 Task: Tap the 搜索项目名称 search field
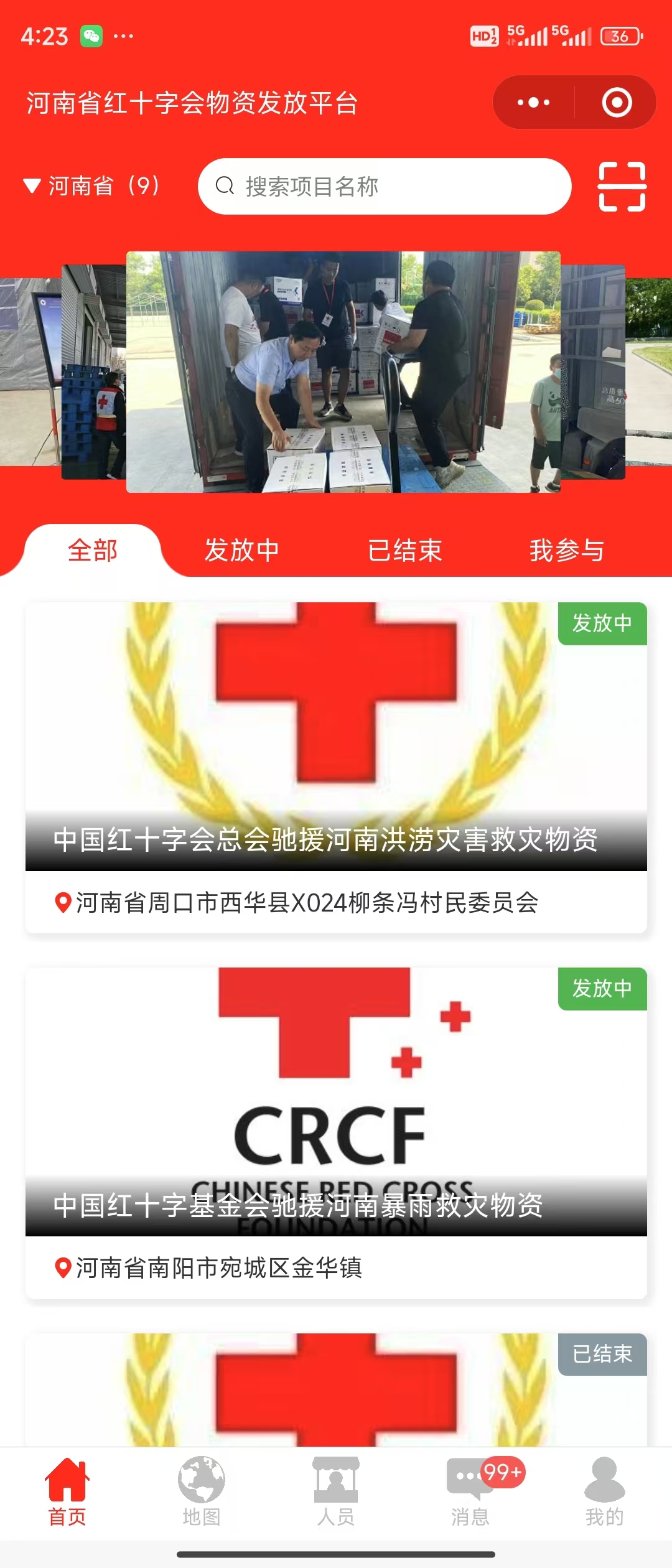384,187
